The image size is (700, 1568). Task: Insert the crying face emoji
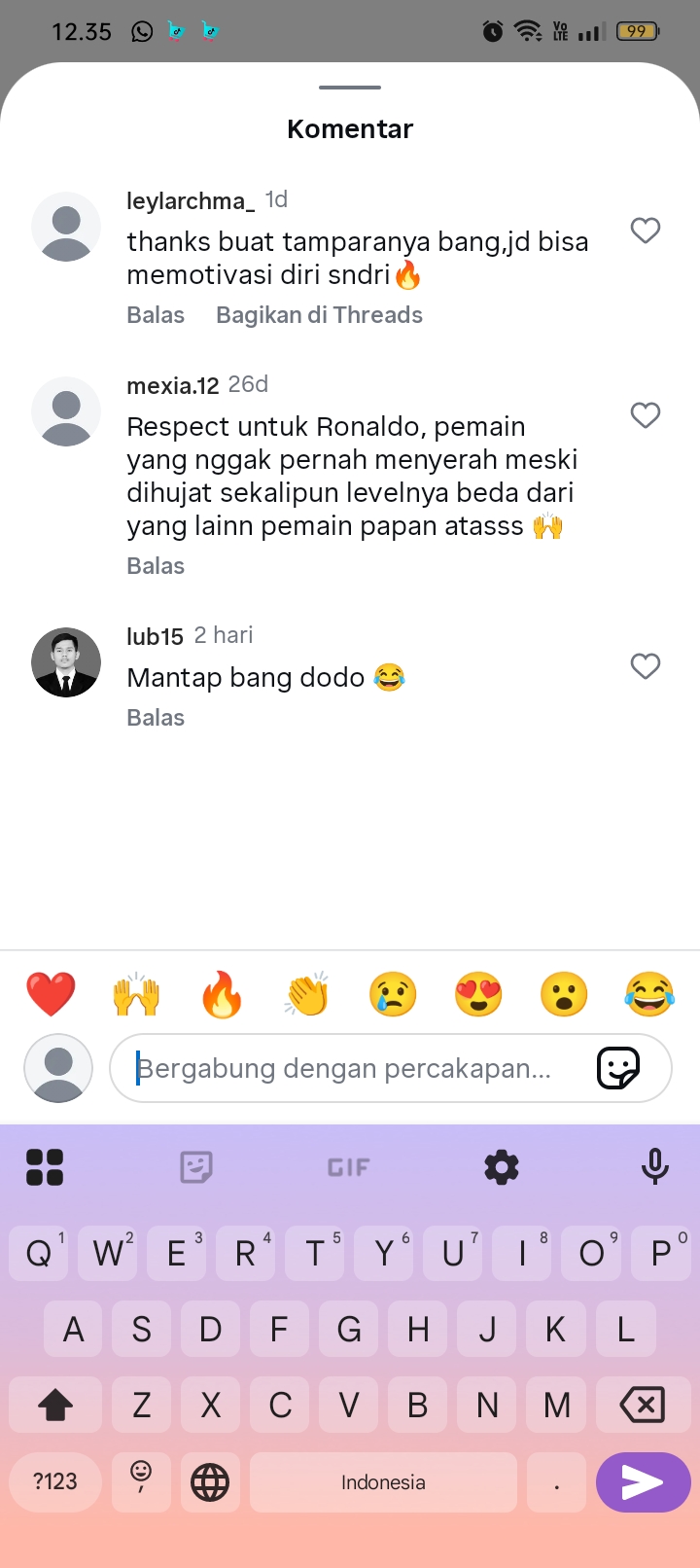click(x=393, y=994)
